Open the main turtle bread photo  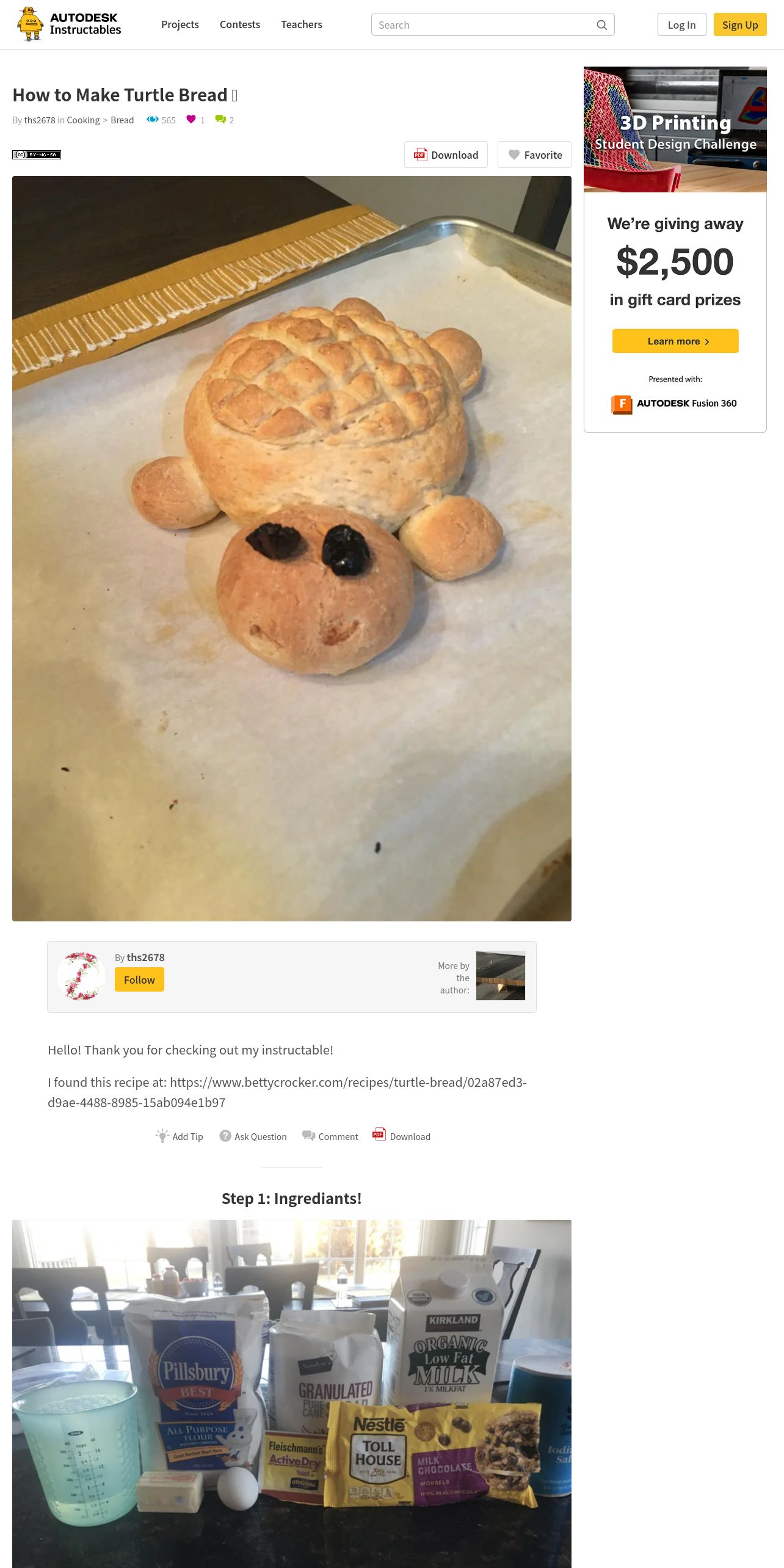[x=292, y=548]
